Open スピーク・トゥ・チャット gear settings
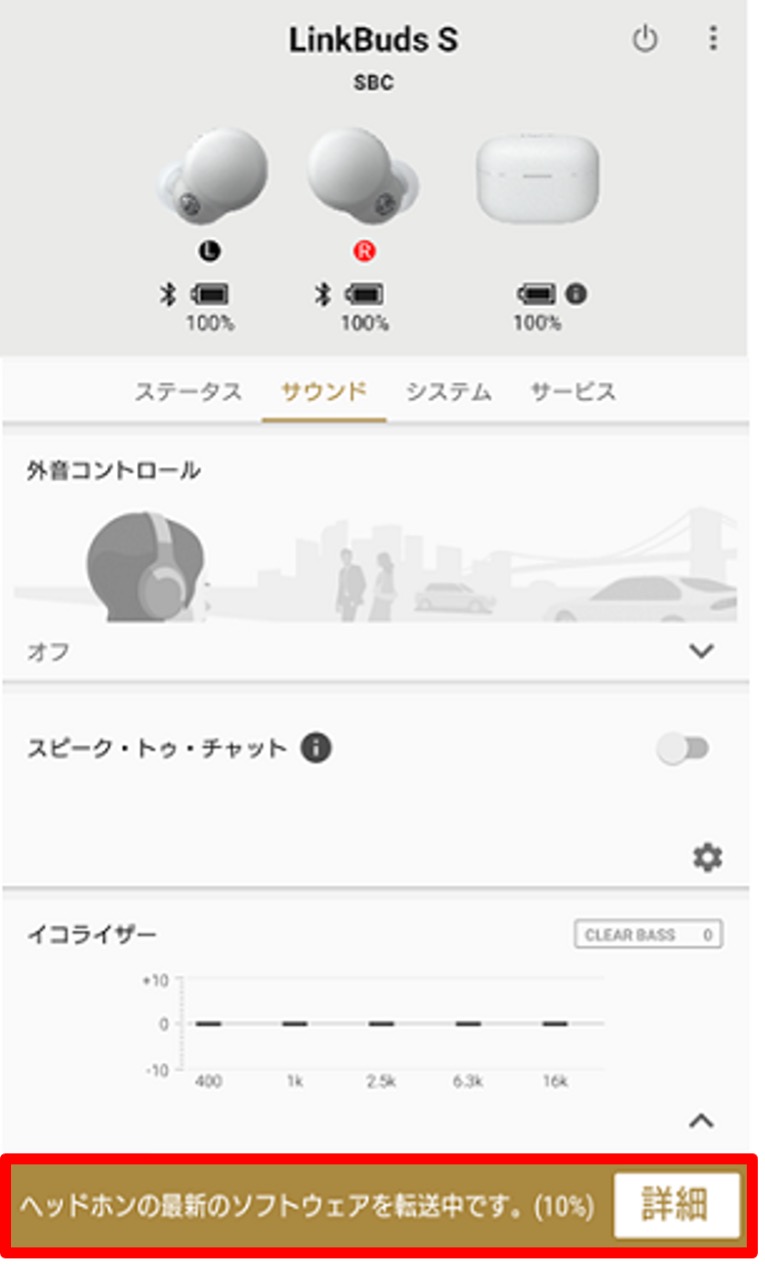 [x=708, y=857]
